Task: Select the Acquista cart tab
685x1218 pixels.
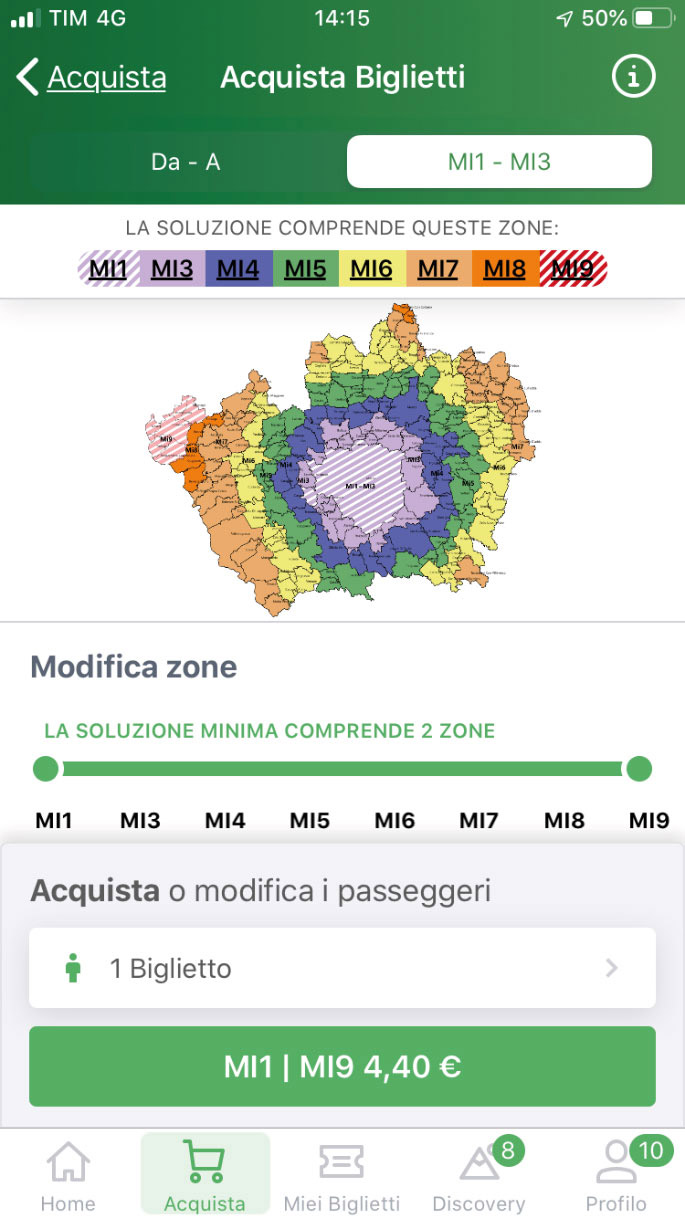Action: 204,1175
